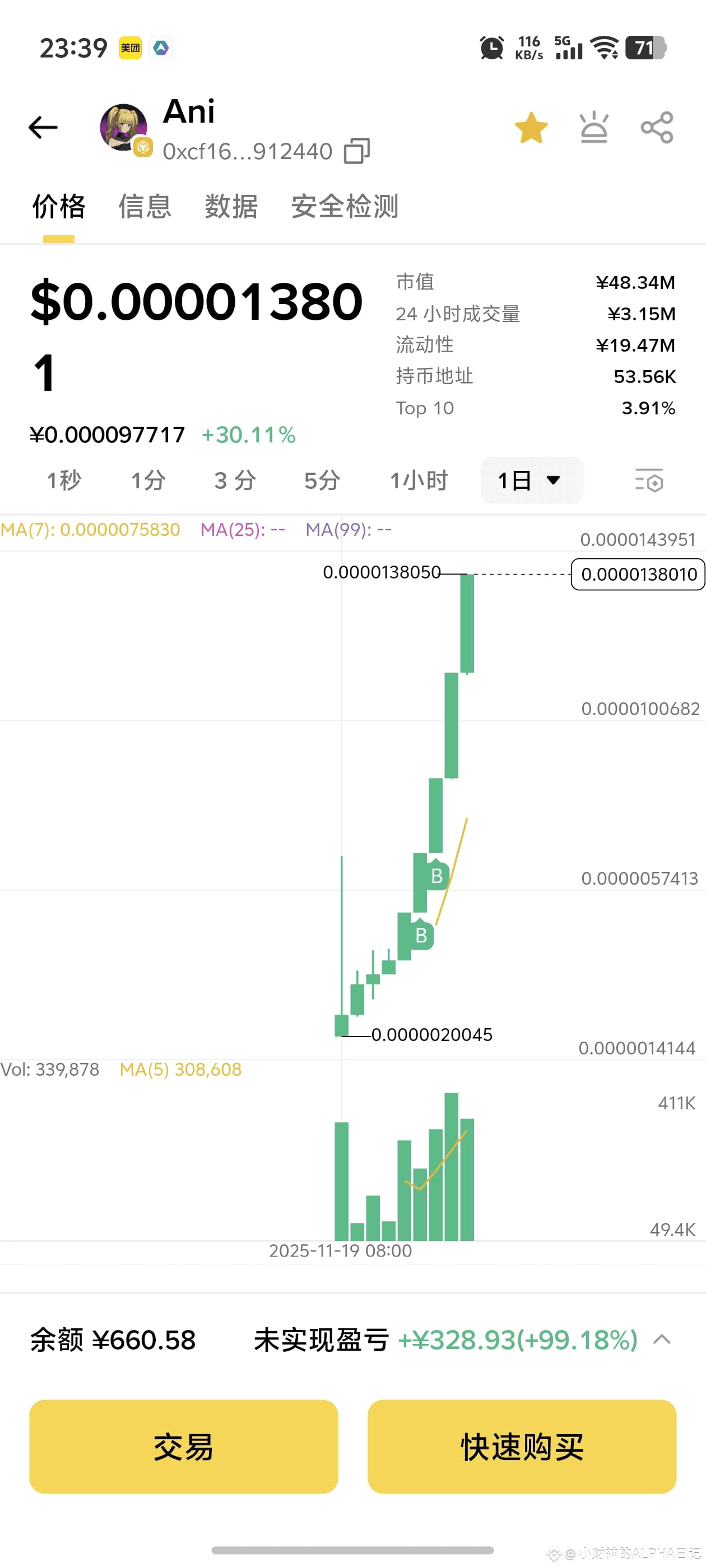This screenshot has height=1568, width=706.
Task: Open the 安全检测 tab
Action: click(345, 206)
